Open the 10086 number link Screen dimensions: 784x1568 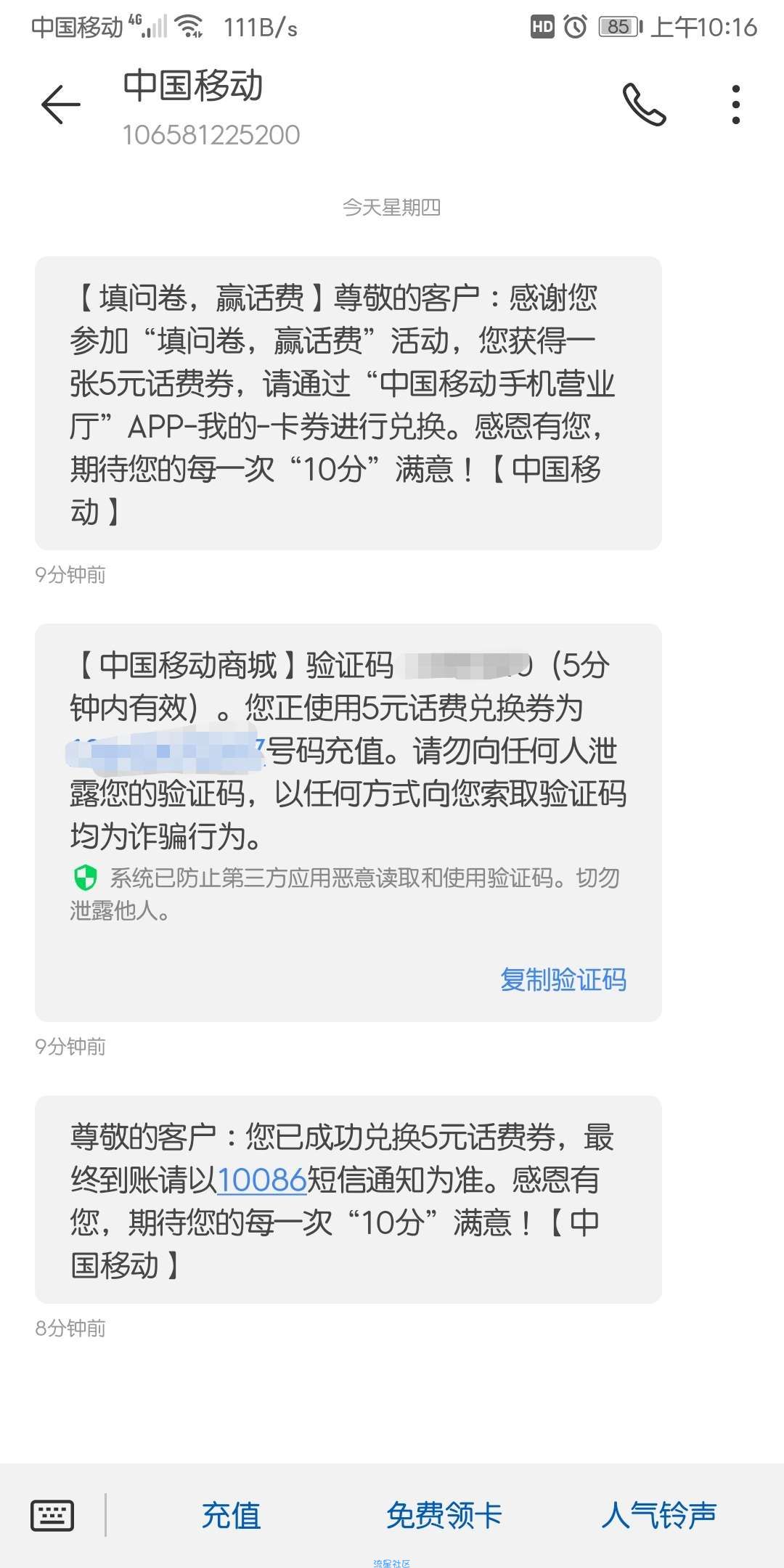(262, 1180)
